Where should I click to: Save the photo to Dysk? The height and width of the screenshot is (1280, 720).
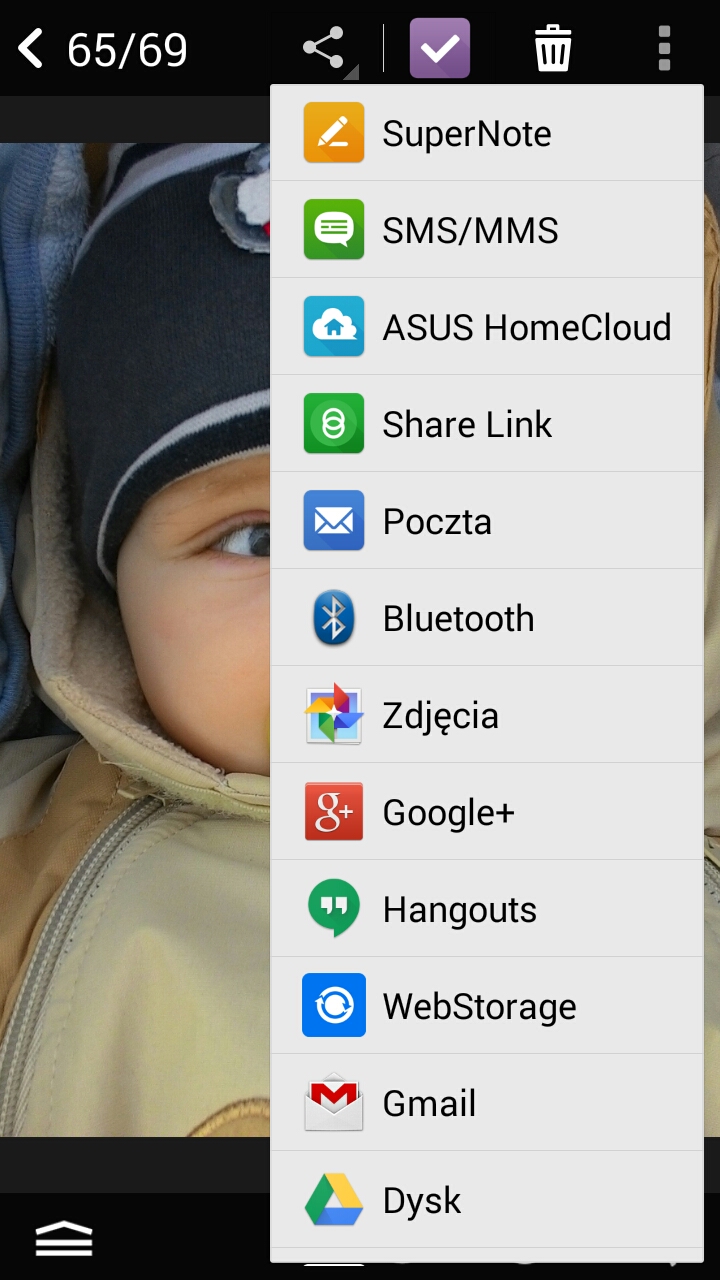[486, 1200]
